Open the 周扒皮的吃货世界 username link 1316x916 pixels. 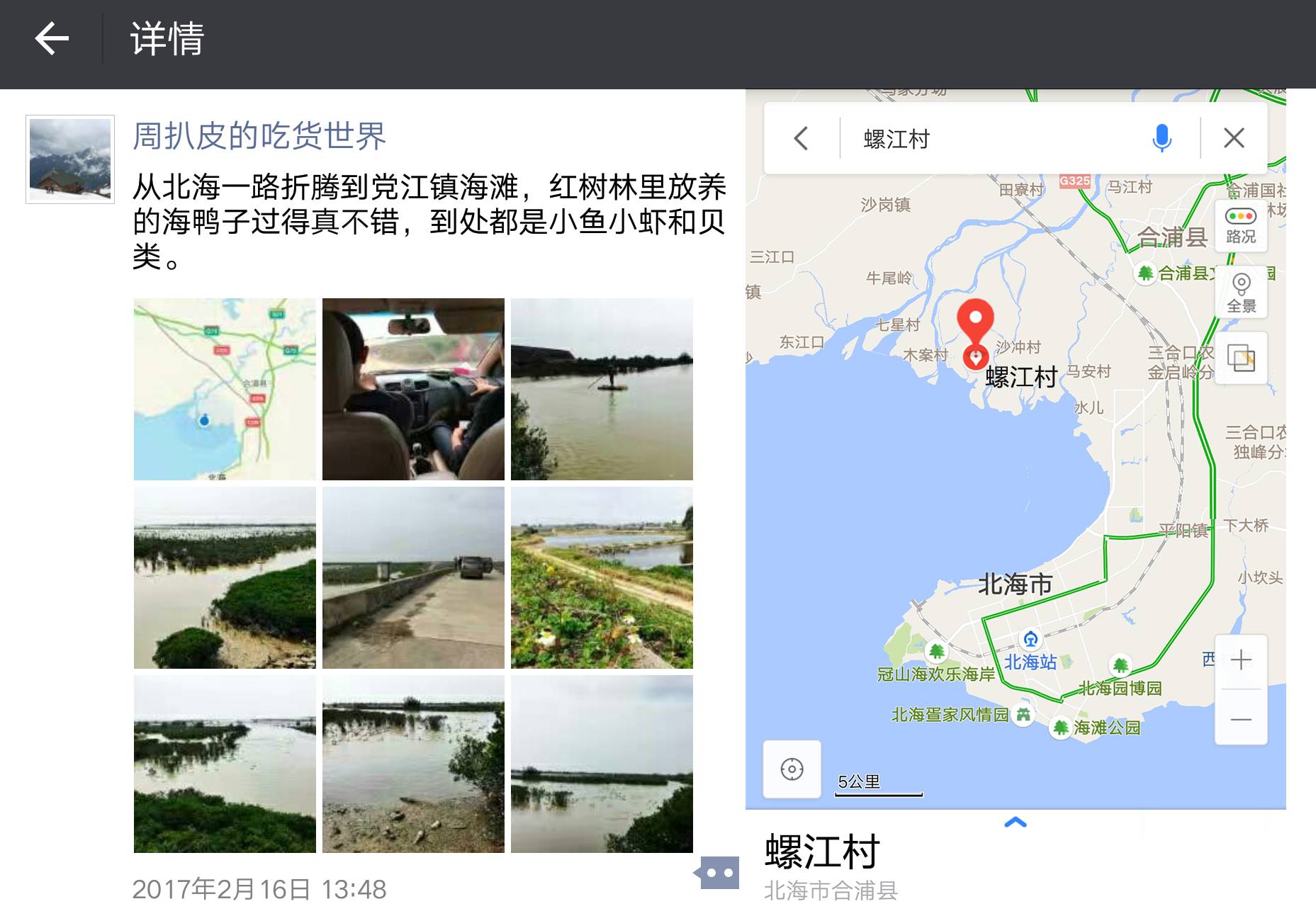(259, 135)
